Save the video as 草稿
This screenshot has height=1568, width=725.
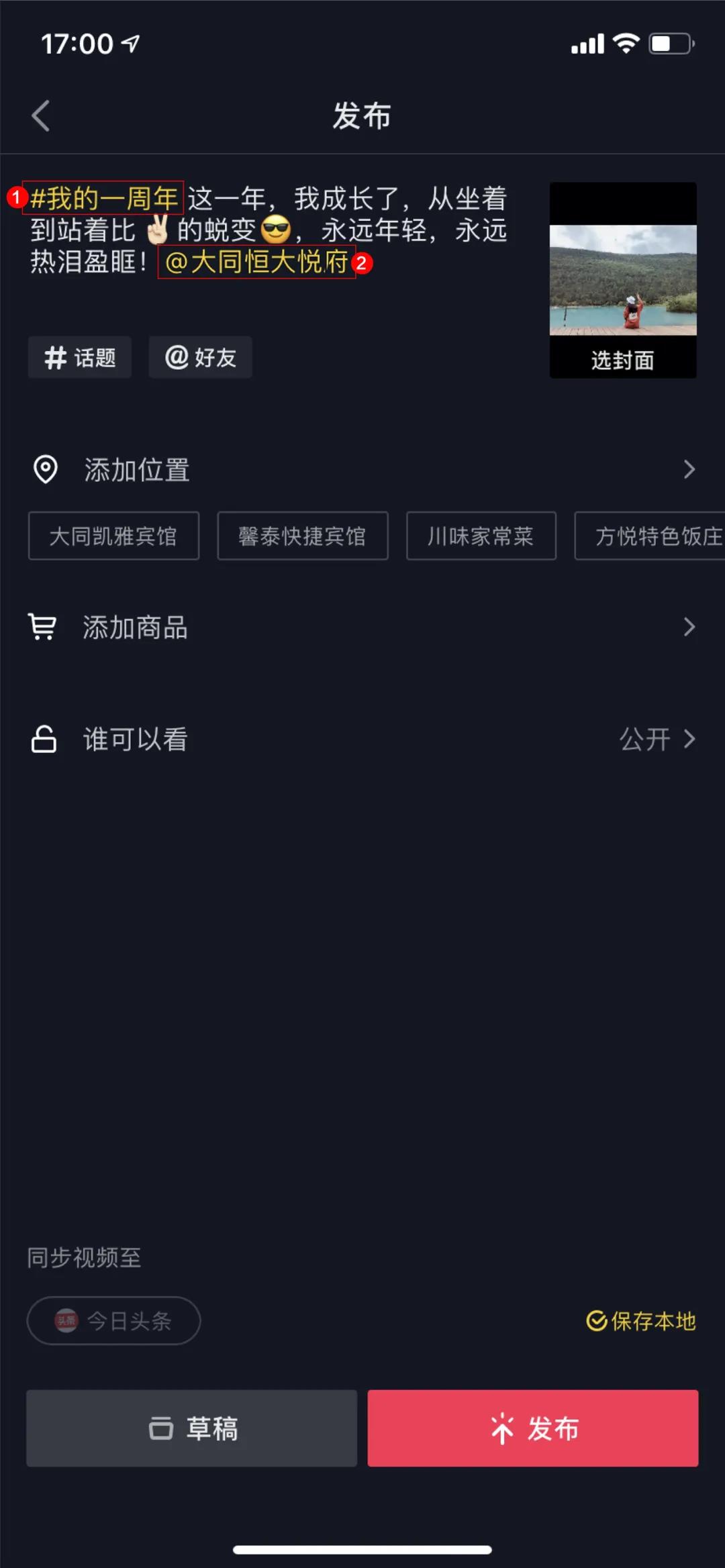click(x=192, y=1428)
